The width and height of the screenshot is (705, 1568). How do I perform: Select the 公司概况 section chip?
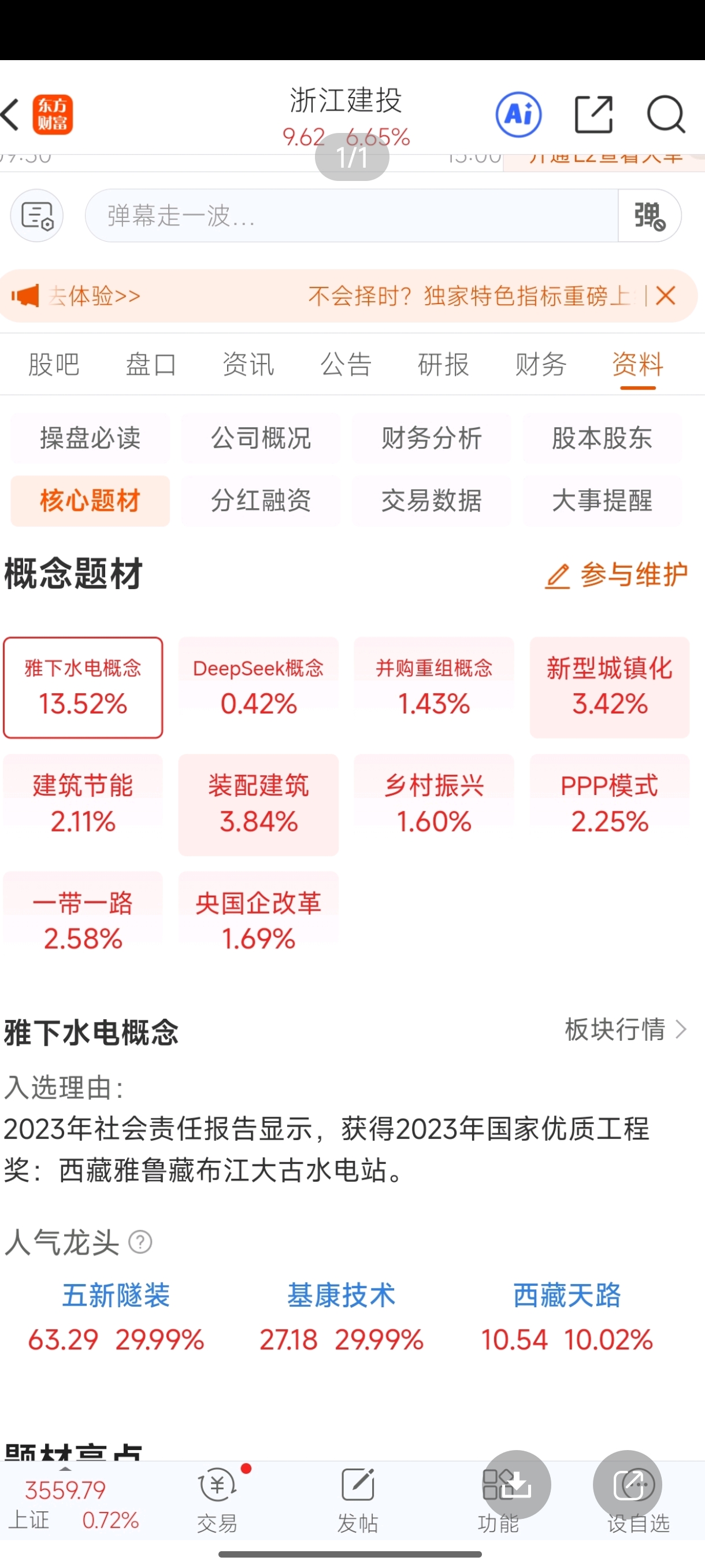pos(261,438)
